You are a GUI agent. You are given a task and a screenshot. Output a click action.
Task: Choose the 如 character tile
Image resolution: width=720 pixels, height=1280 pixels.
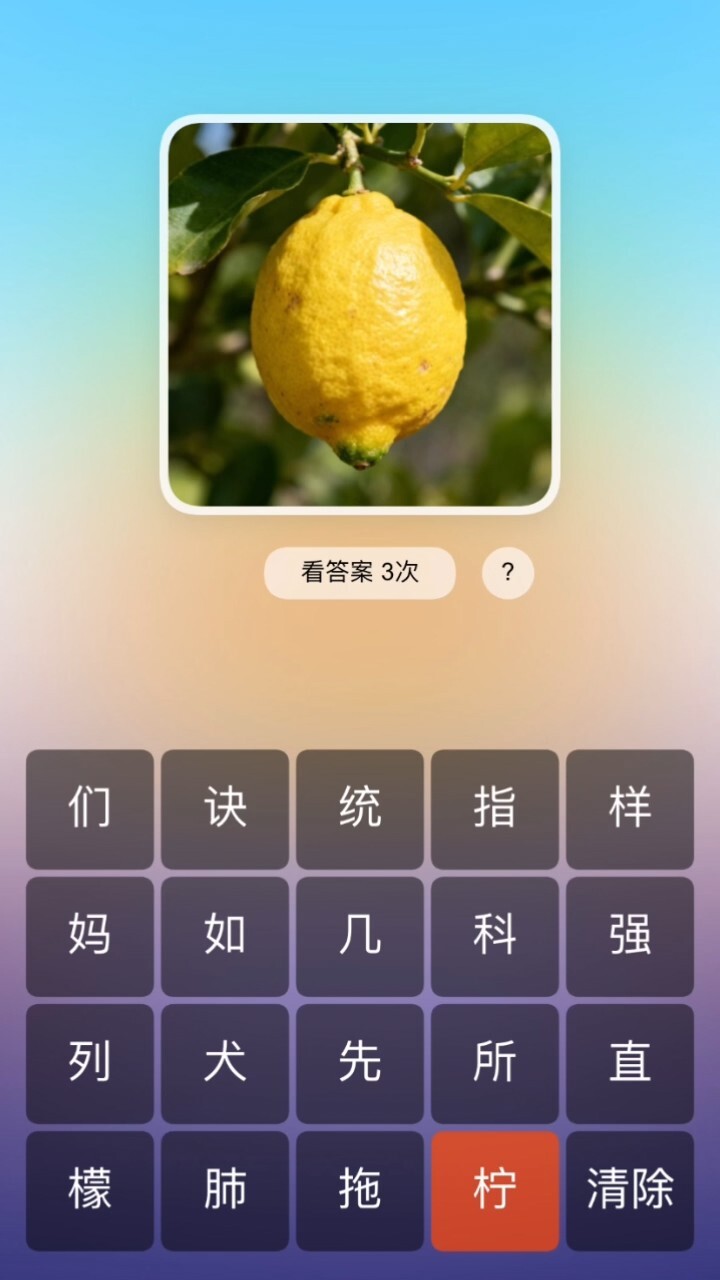tap(224, 936)
